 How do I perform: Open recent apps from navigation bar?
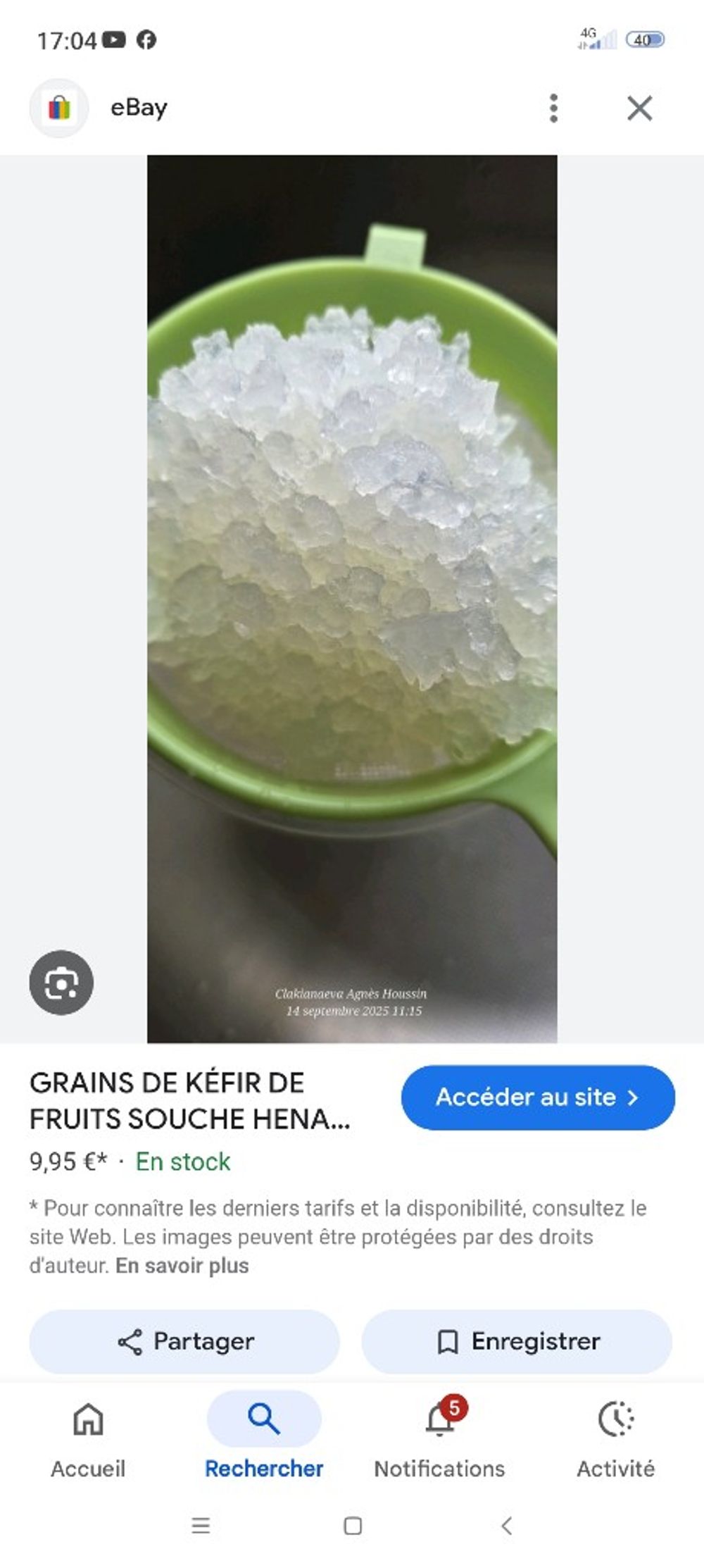(x=201, y=1526)
